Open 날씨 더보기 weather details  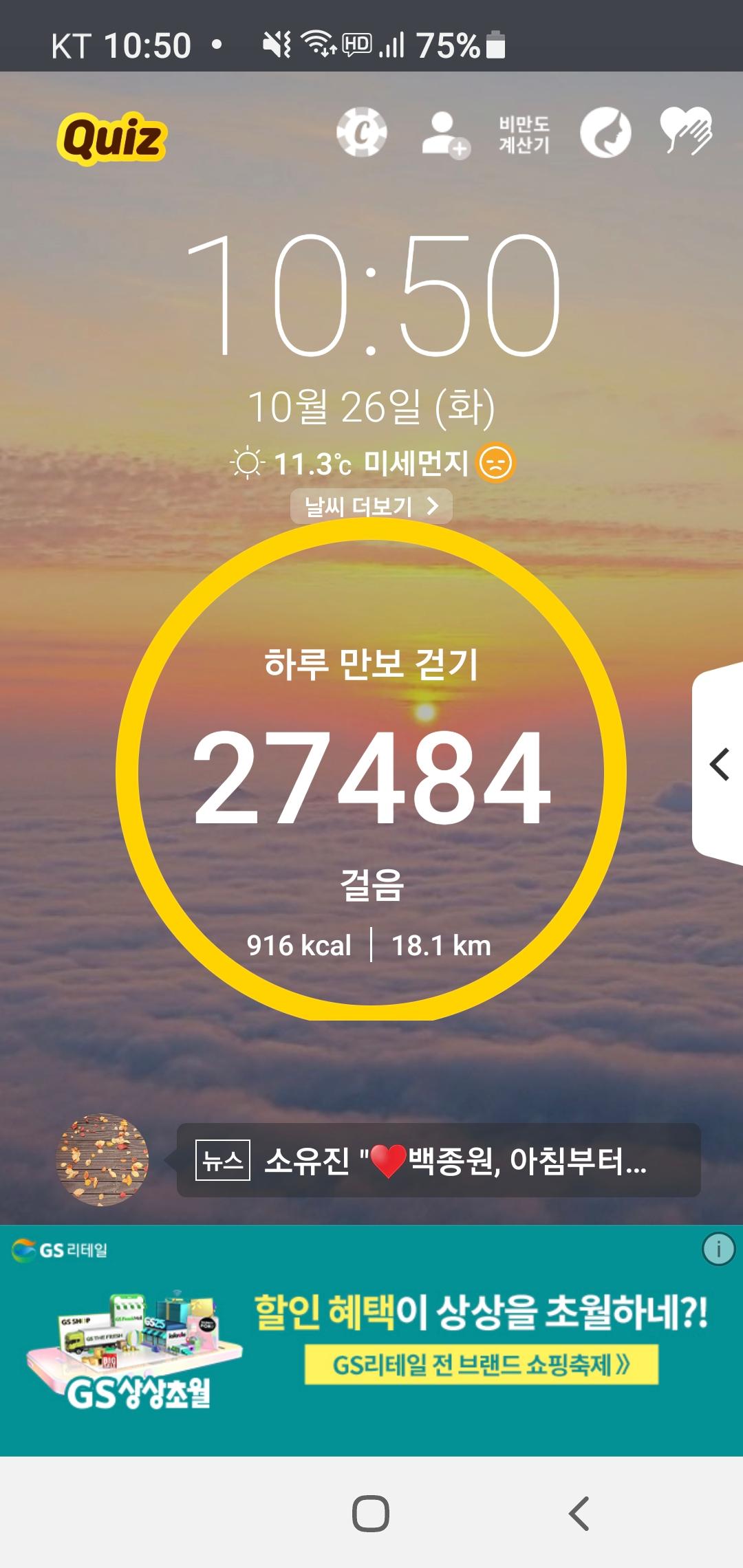(371, 506)
